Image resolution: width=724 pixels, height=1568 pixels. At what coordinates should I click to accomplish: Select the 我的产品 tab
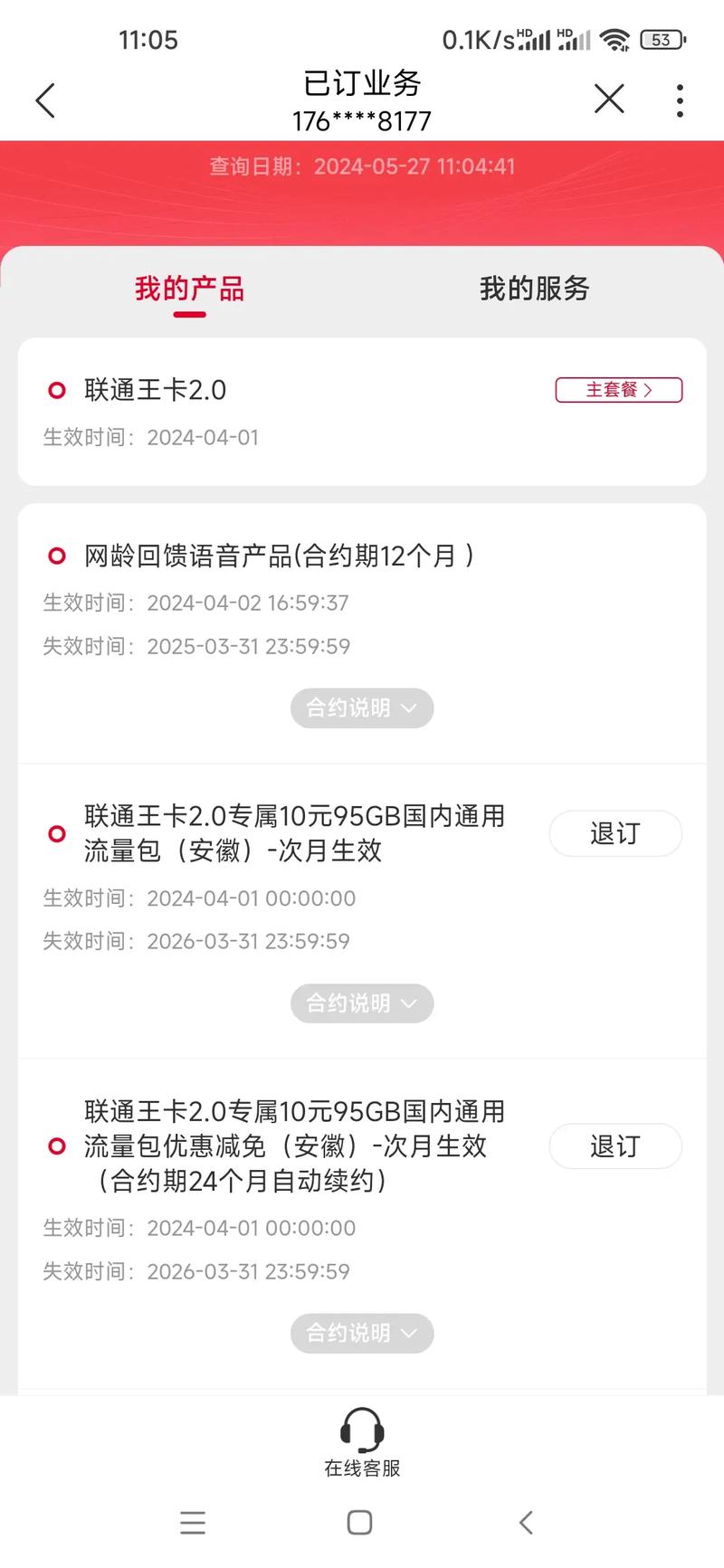188,289
